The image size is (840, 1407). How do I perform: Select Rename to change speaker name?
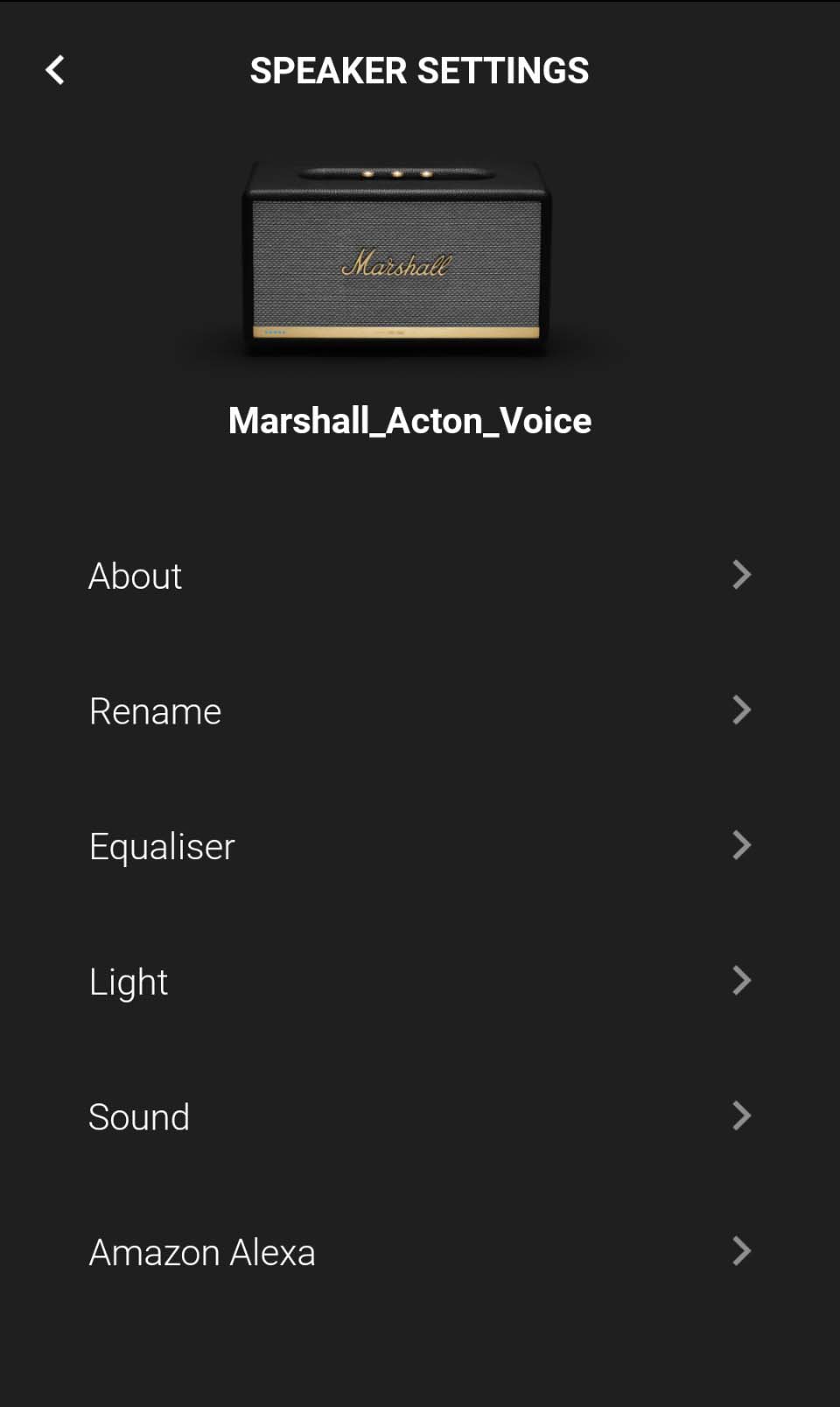pos(155,710)
